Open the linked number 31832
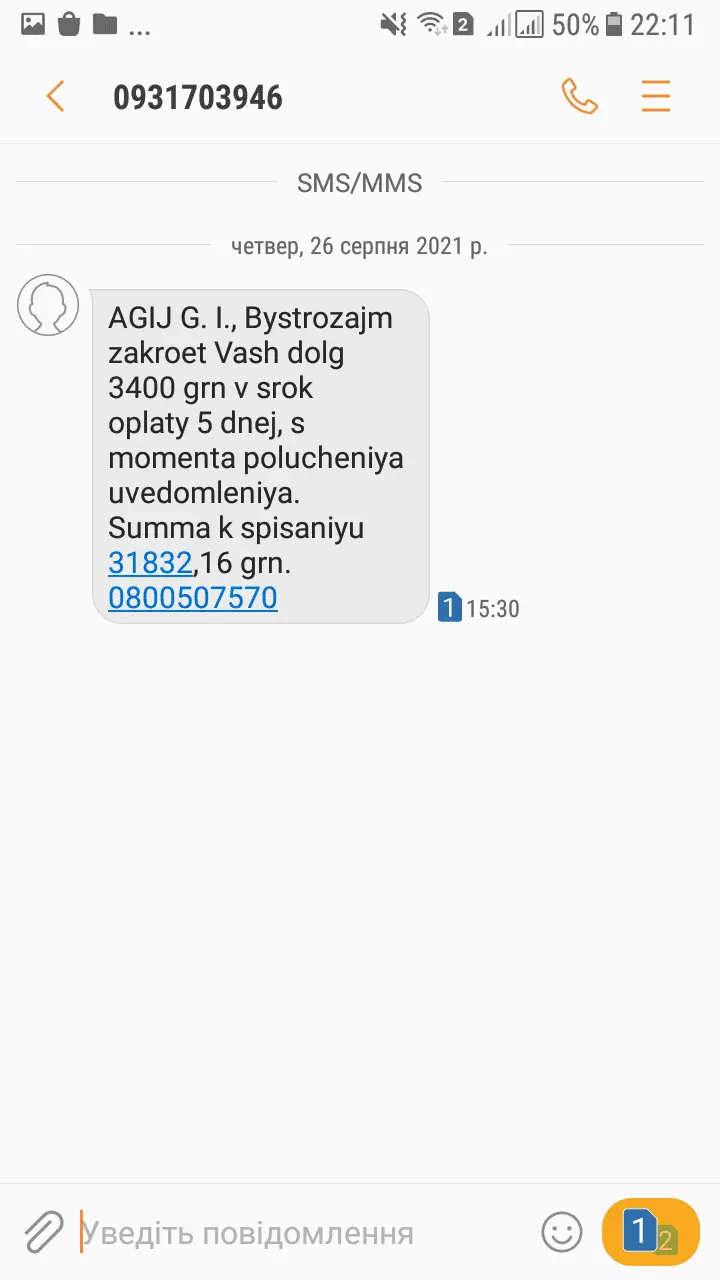 [x=150, y=564]
